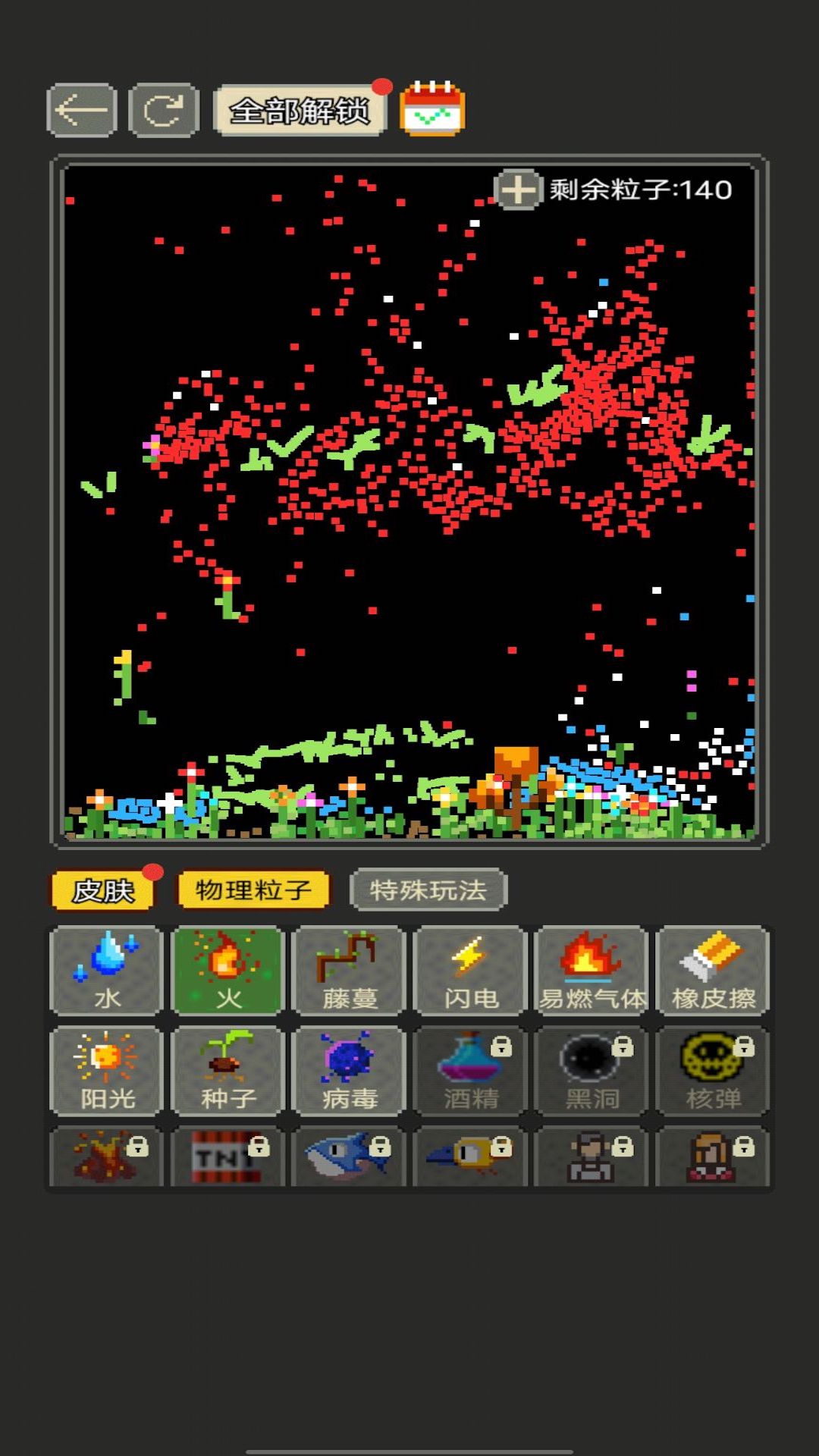819x1456 pixels.
Task: Pick the 病毒 virus particle
Action: click(349, 1071)
